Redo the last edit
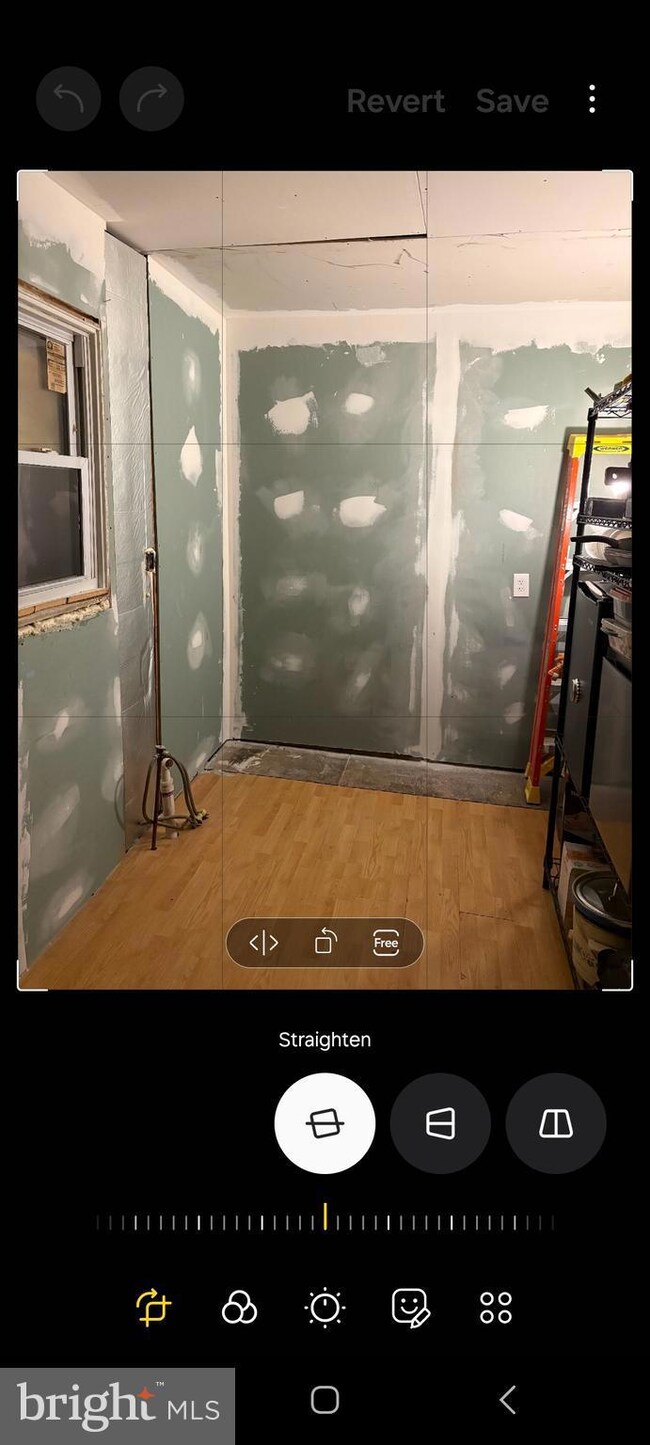The image size is (650, 1445). coord(151,98)
